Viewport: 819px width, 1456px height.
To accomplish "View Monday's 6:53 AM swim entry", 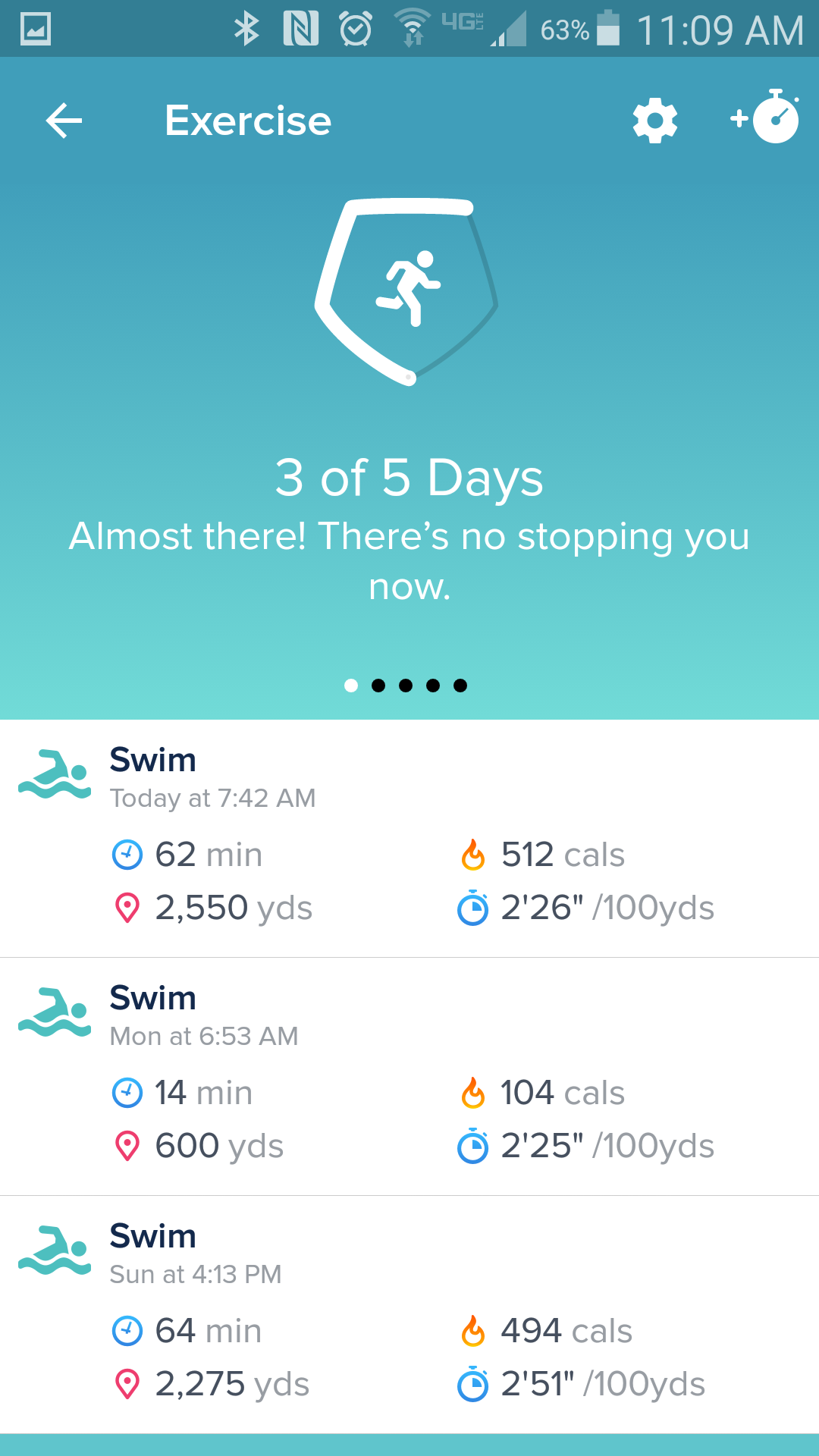I will click(409, 1076).
